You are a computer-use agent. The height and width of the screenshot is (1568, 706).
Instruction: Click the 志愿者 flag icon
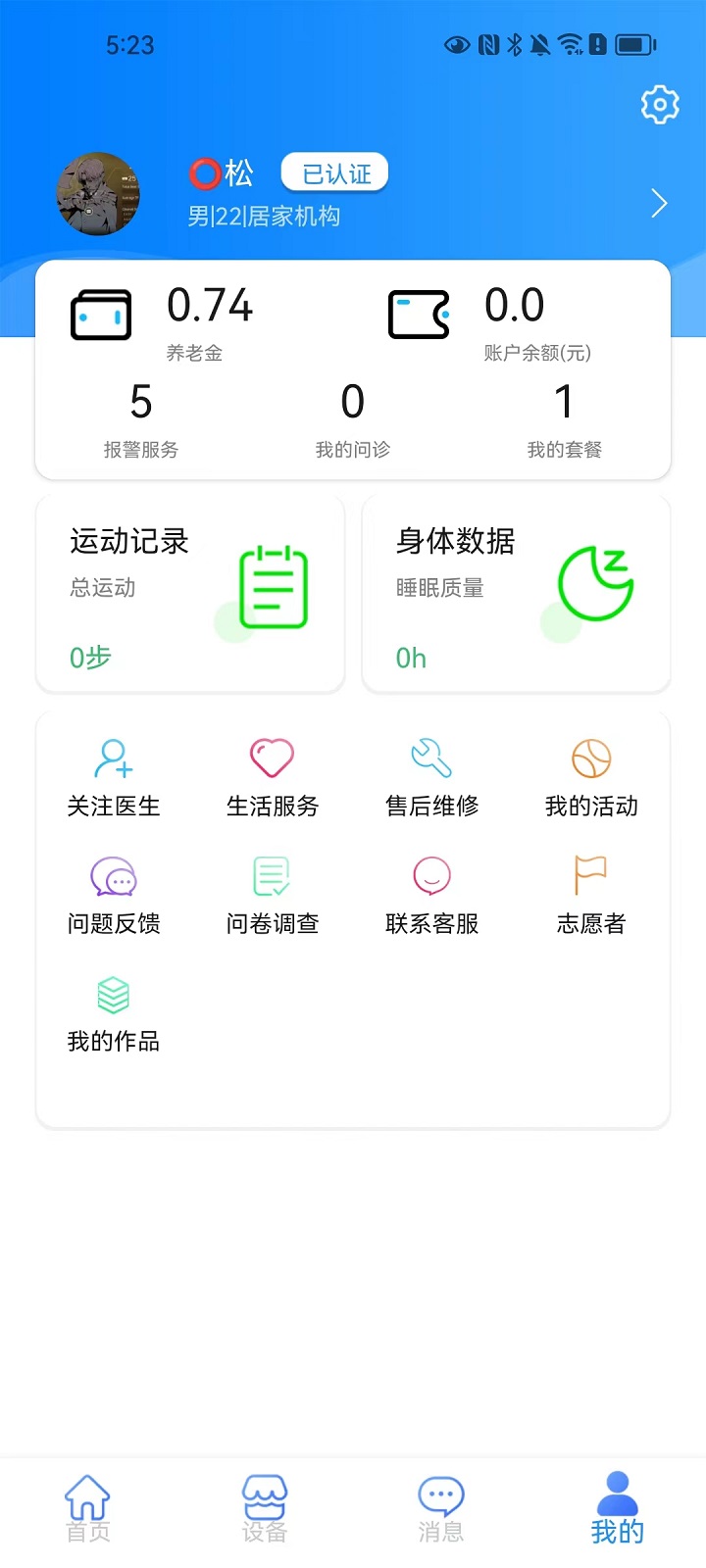(x=589, y=875)
